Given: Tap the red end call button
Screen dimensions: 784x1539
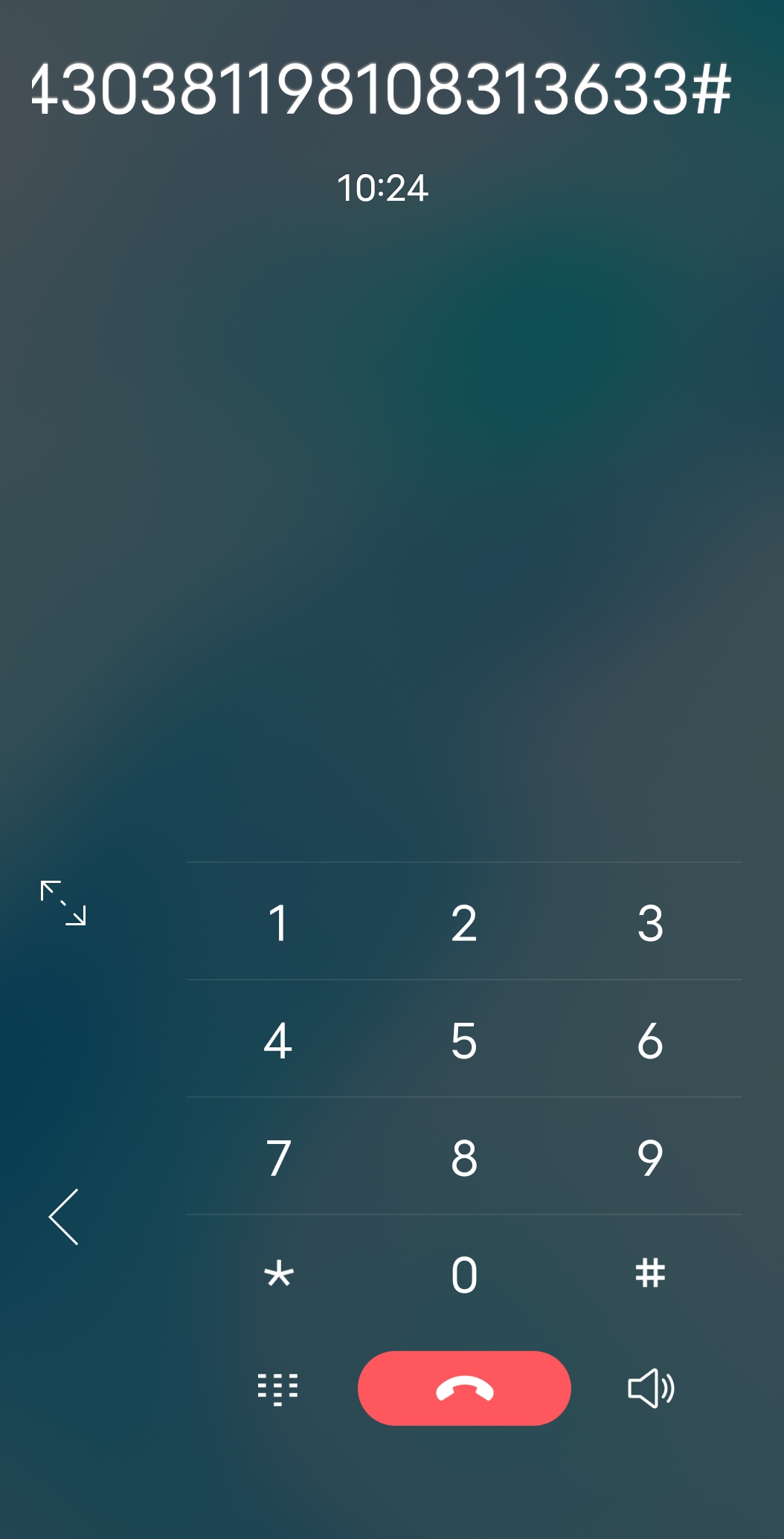Looking at the screenshot, I should (x=464, y=1388).
